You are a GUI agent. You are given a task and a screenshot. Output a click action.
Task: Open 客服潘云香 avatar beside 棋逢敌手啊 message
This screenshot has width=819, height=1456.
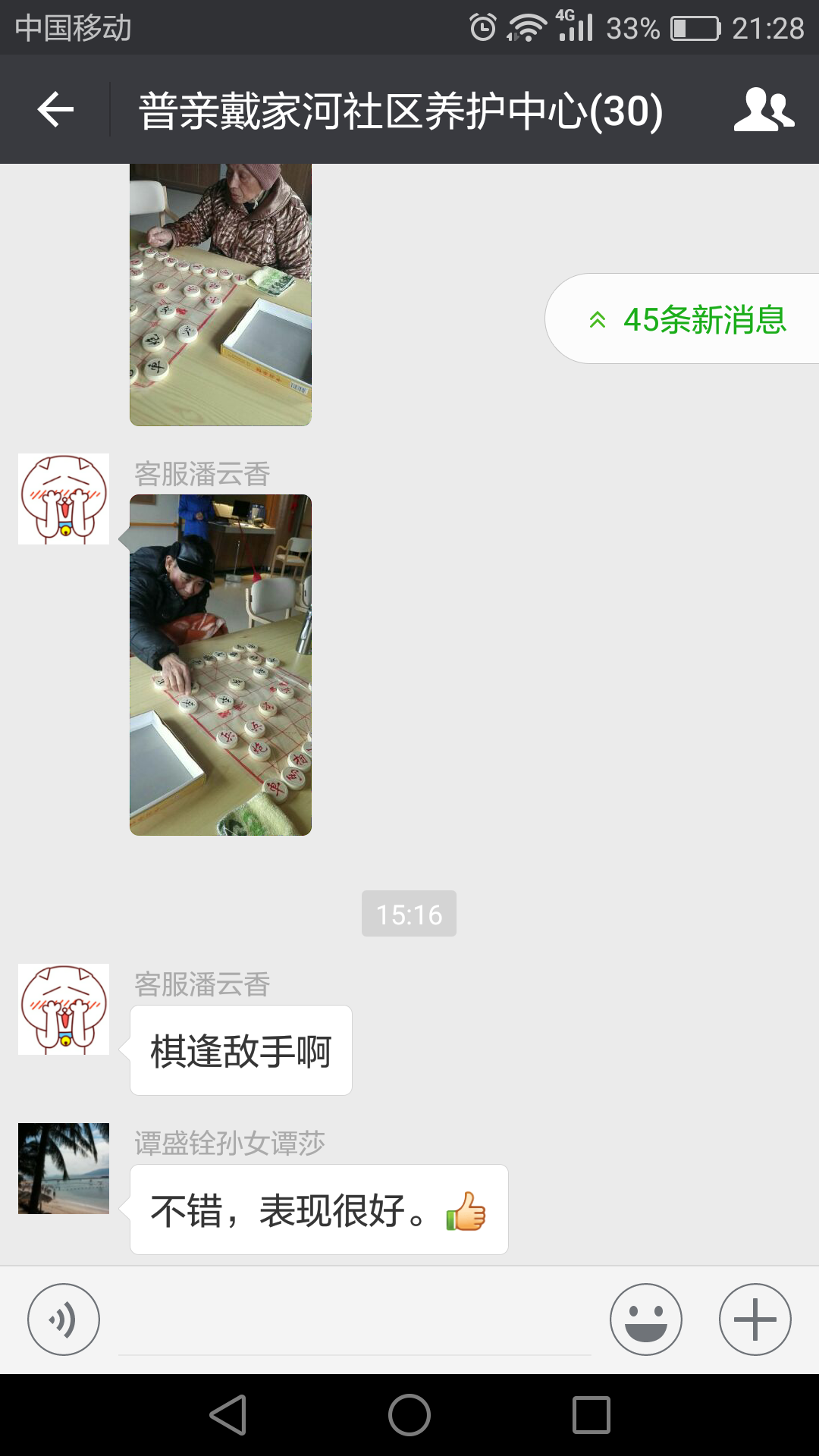(64, 1009)
